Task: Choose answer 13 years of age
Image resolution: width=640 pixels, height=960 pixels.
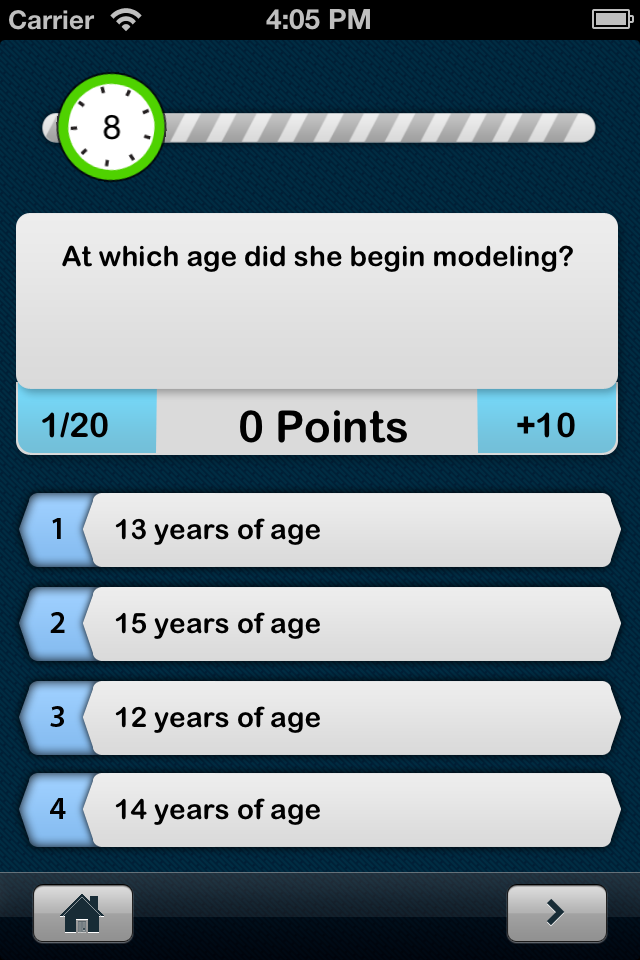Action: 320,529
